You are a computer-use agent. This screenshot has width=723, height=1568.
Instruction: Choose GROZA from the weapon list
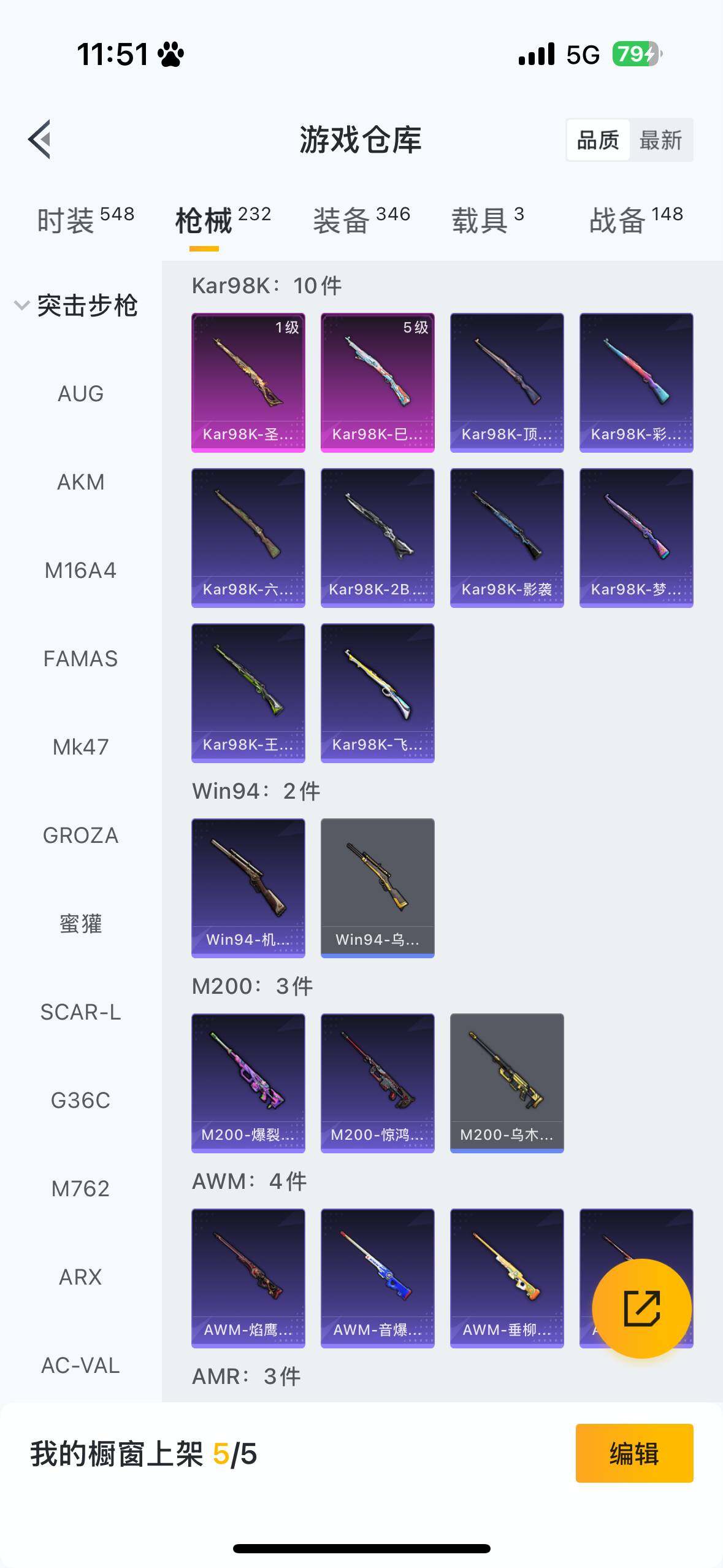tap(80, 836)
